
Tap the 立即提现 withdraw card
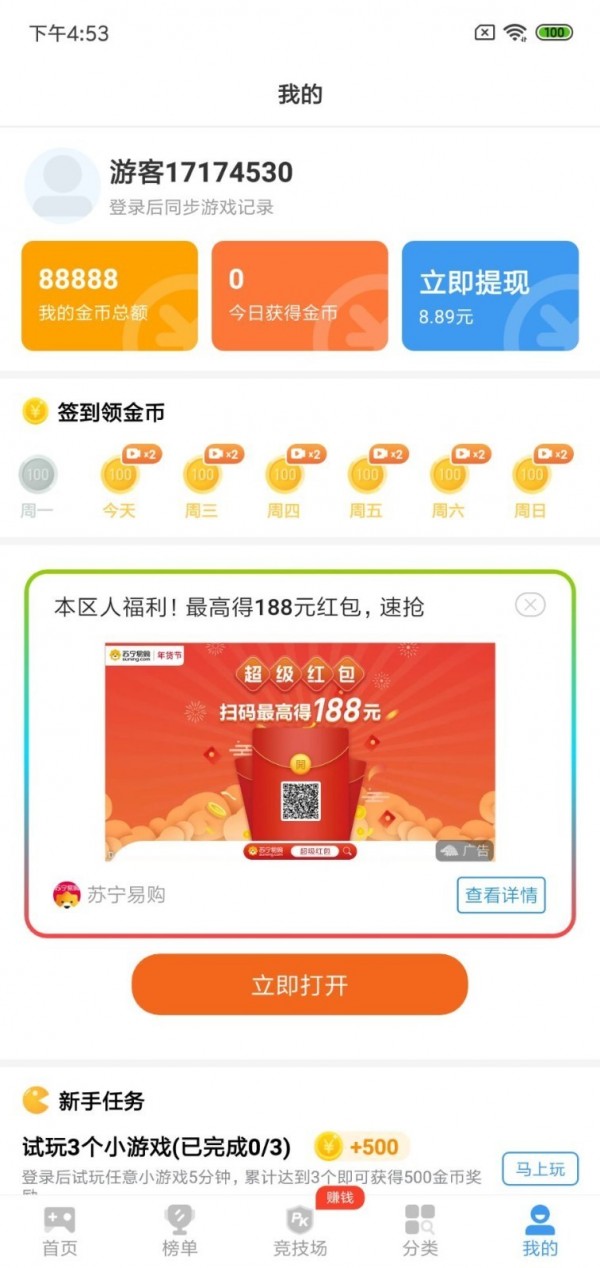tap(490, 296)
